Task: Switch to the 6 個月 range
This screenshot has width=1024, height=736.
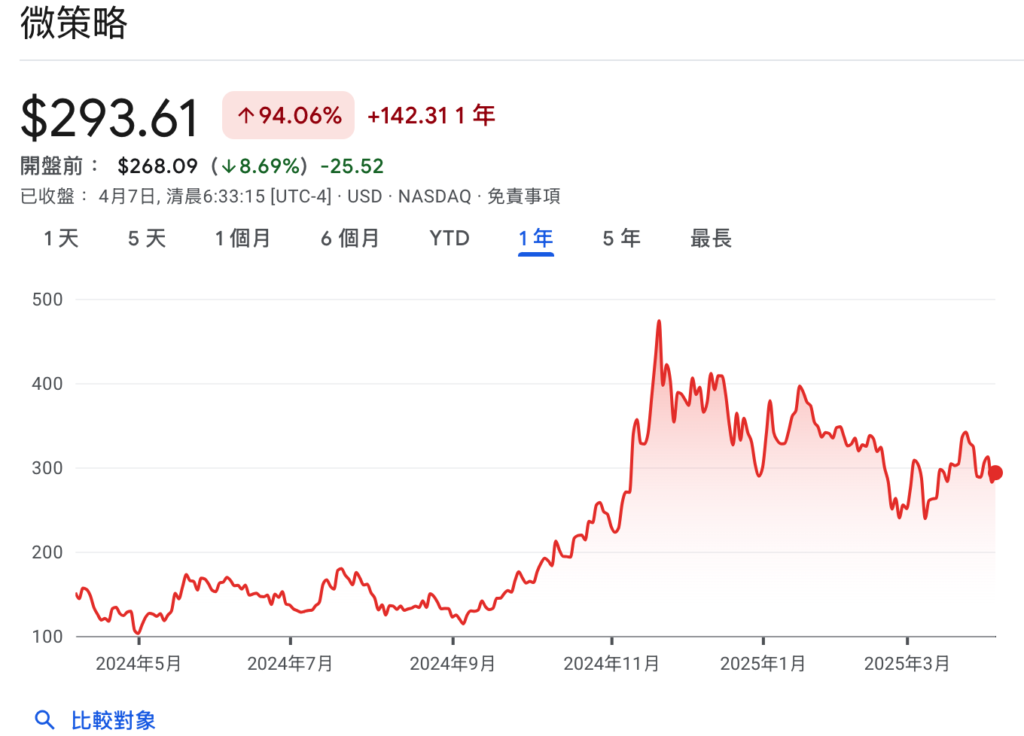Action: pyautogui.click(x=350, y=239)
